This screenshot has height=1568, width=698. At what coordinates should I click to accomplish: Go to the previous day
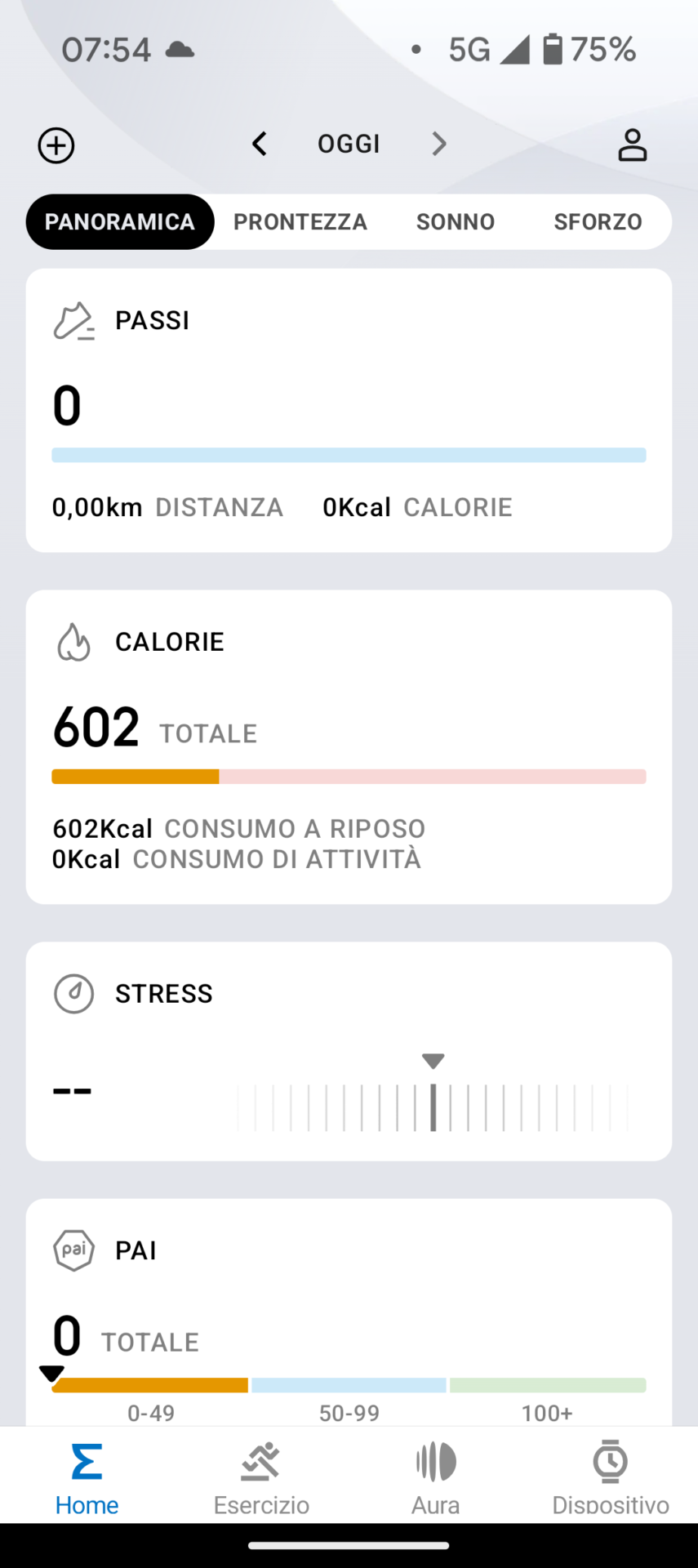(260, 144)
